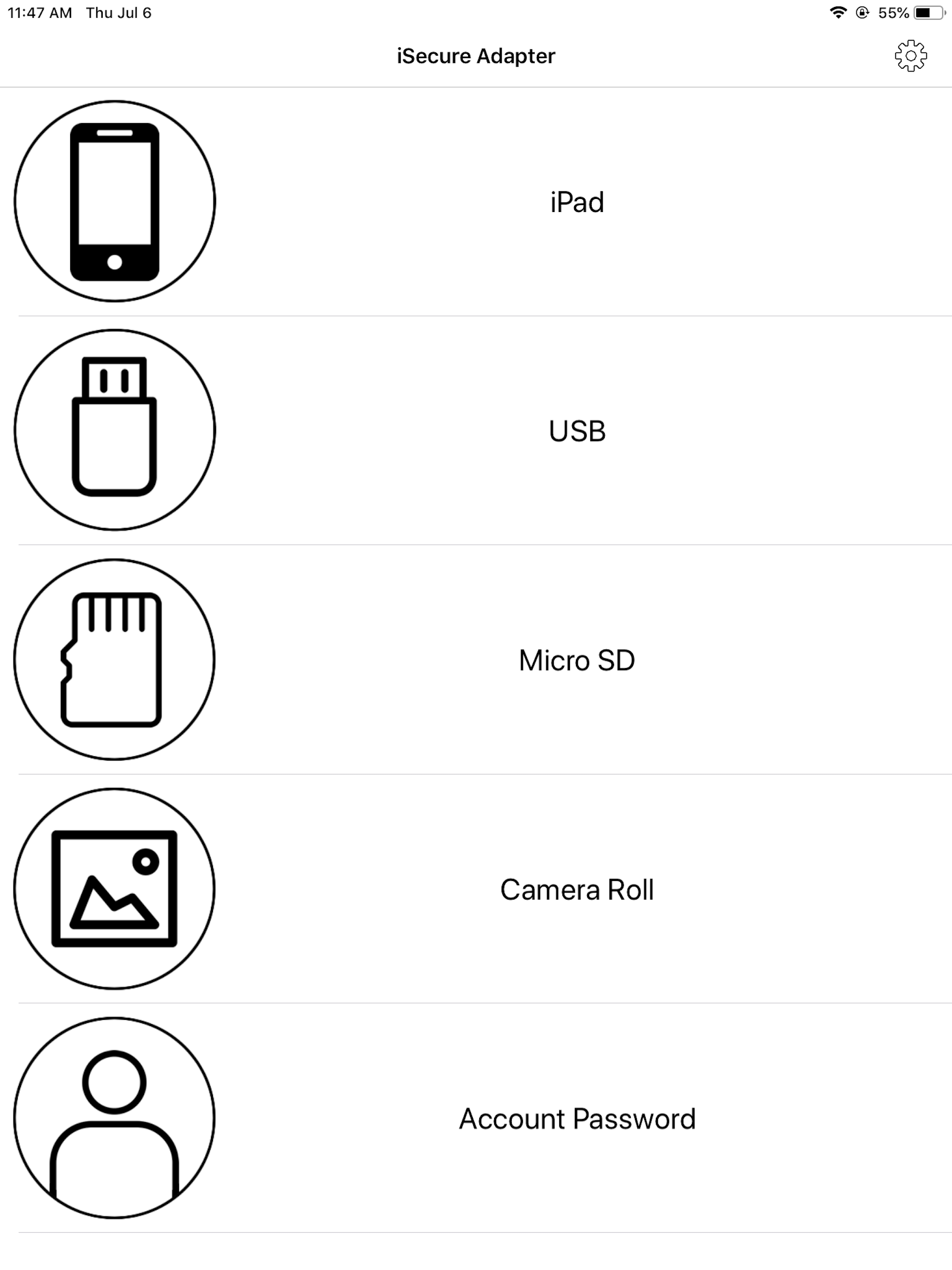
Task: Open the settings gear icon
Action: 912,56
